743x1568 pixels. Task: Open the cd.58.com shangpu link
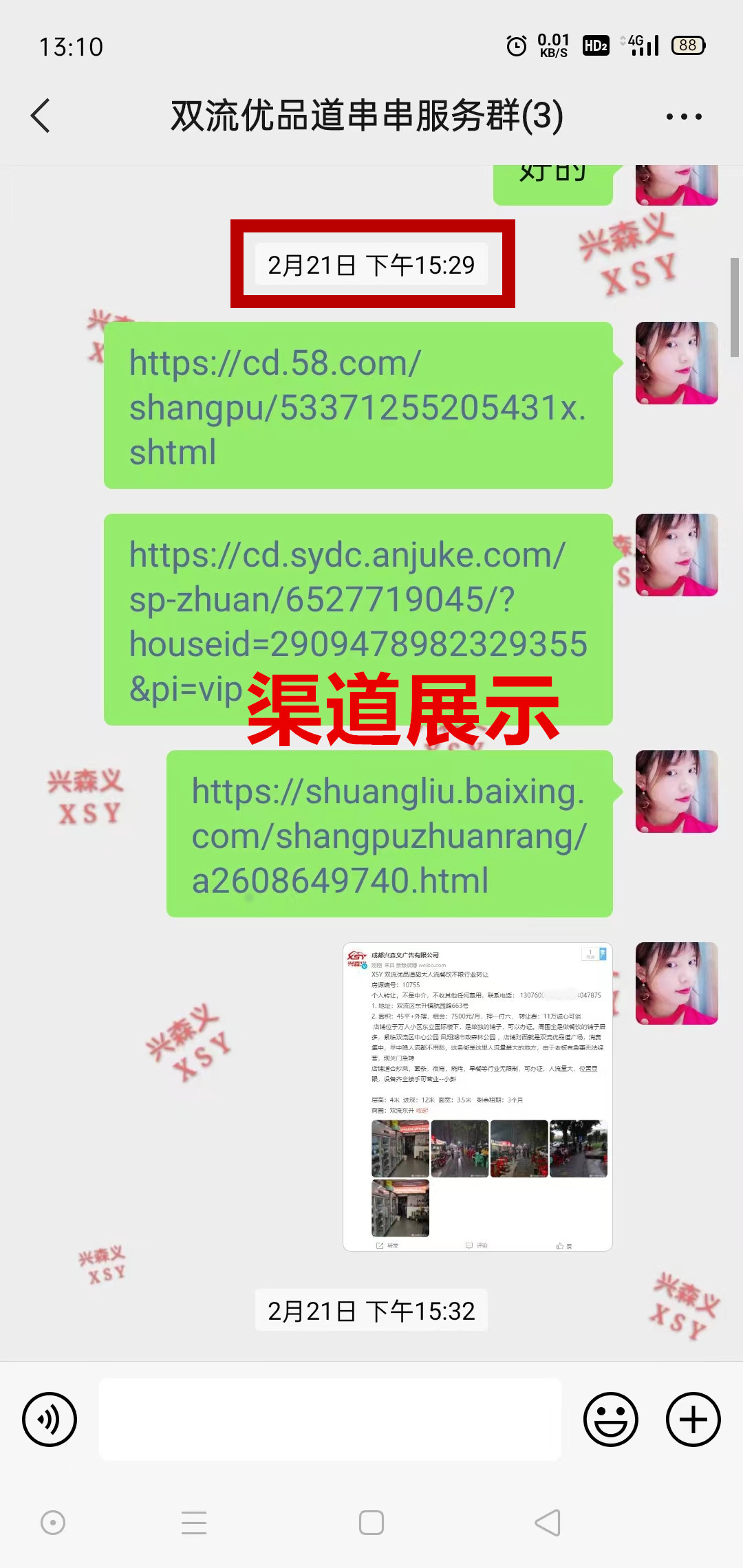tap(358, 406)
